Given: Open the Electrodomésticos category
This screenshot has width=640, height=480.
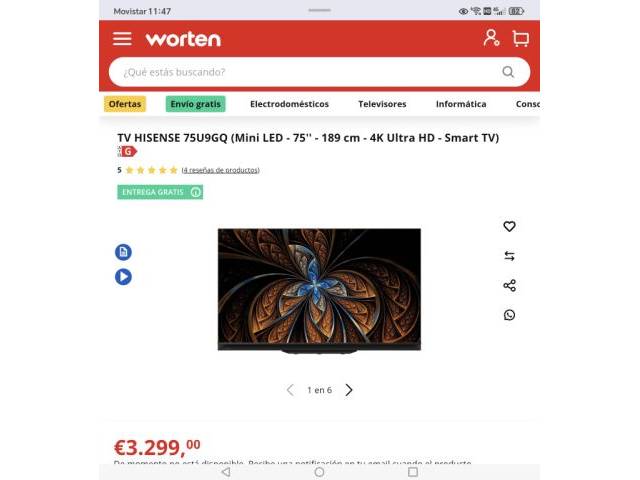Looking at the screenshot, I should 289,104.
